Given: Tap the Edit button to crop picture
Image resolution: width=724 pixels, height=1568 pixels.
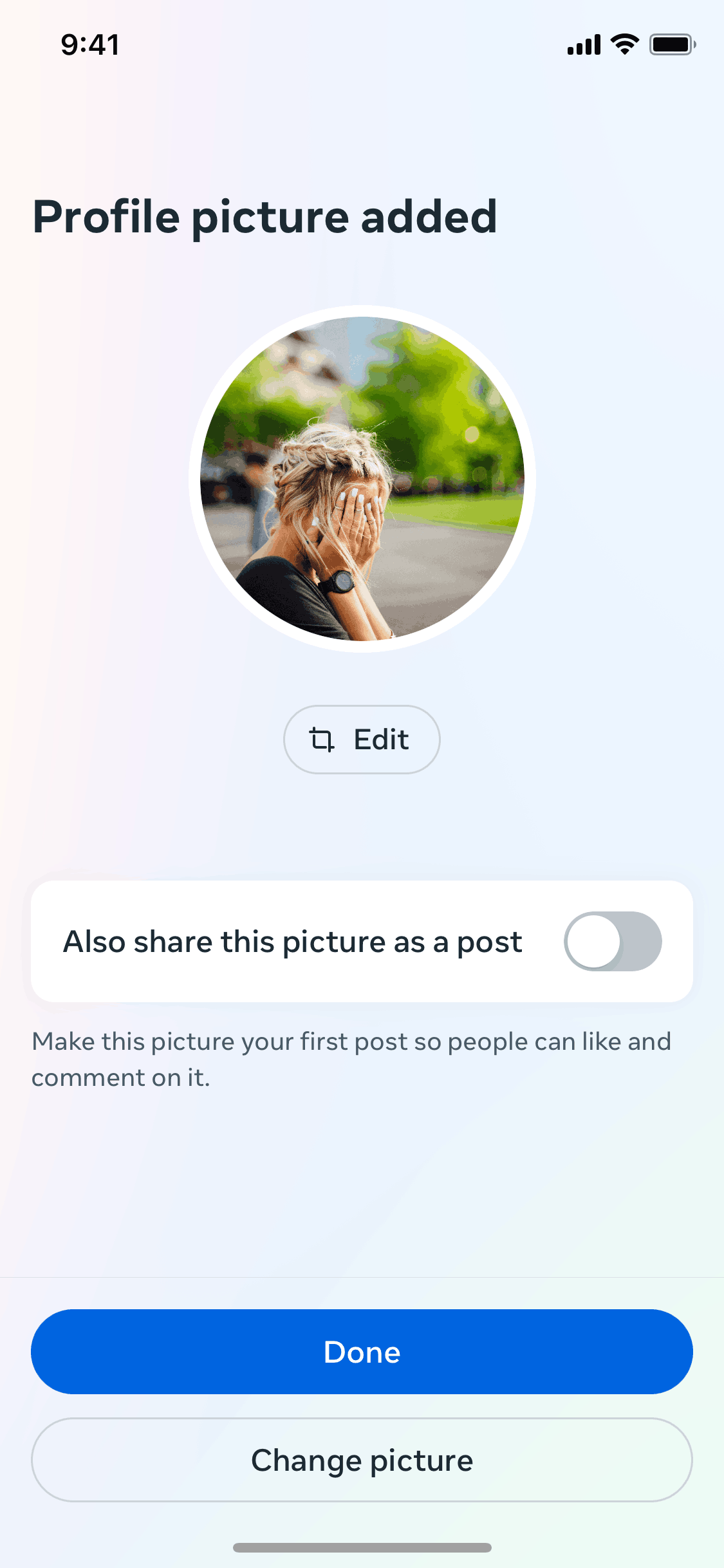Looking at the screenshot, I should coord(362,740).
